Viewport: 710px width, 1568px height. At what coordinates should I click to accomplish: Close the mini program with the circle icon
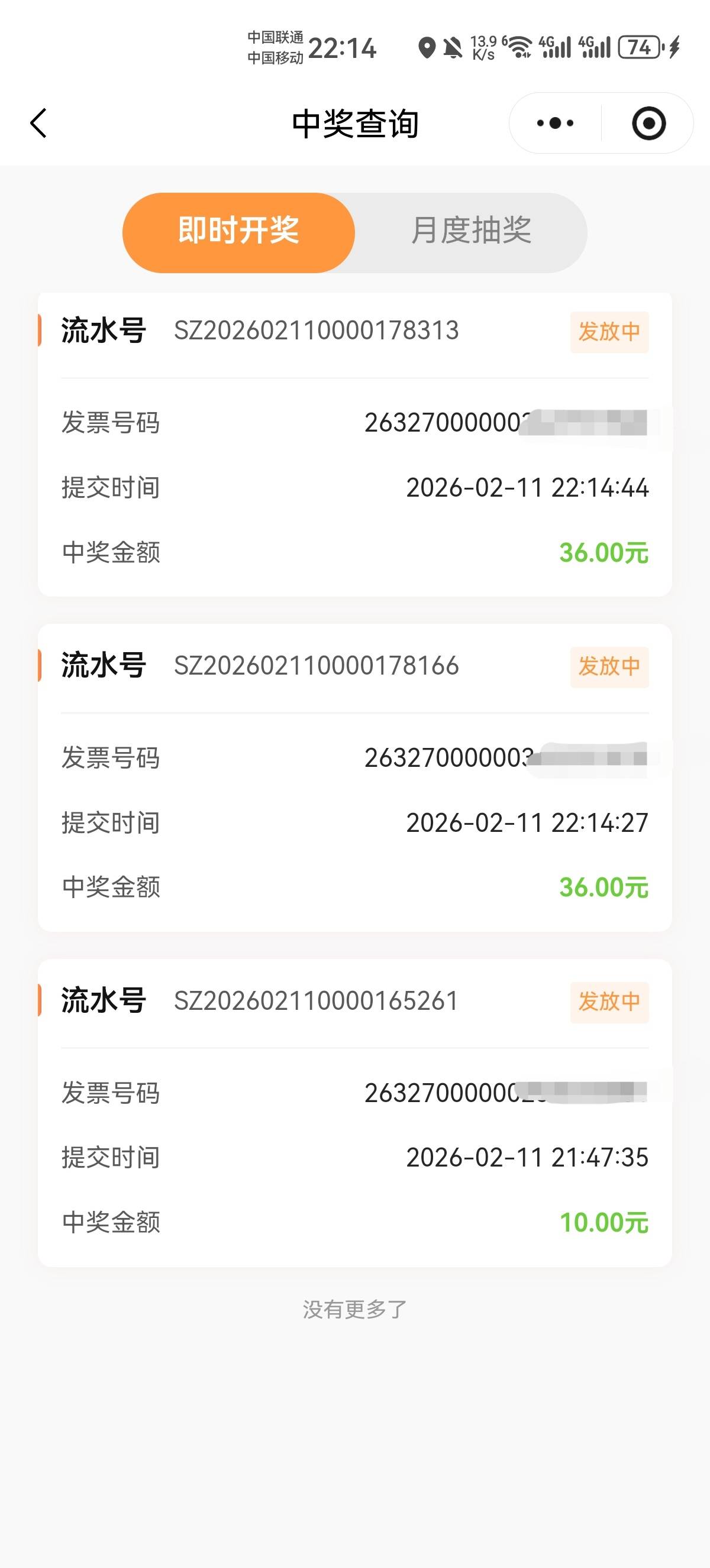point(648,124)
